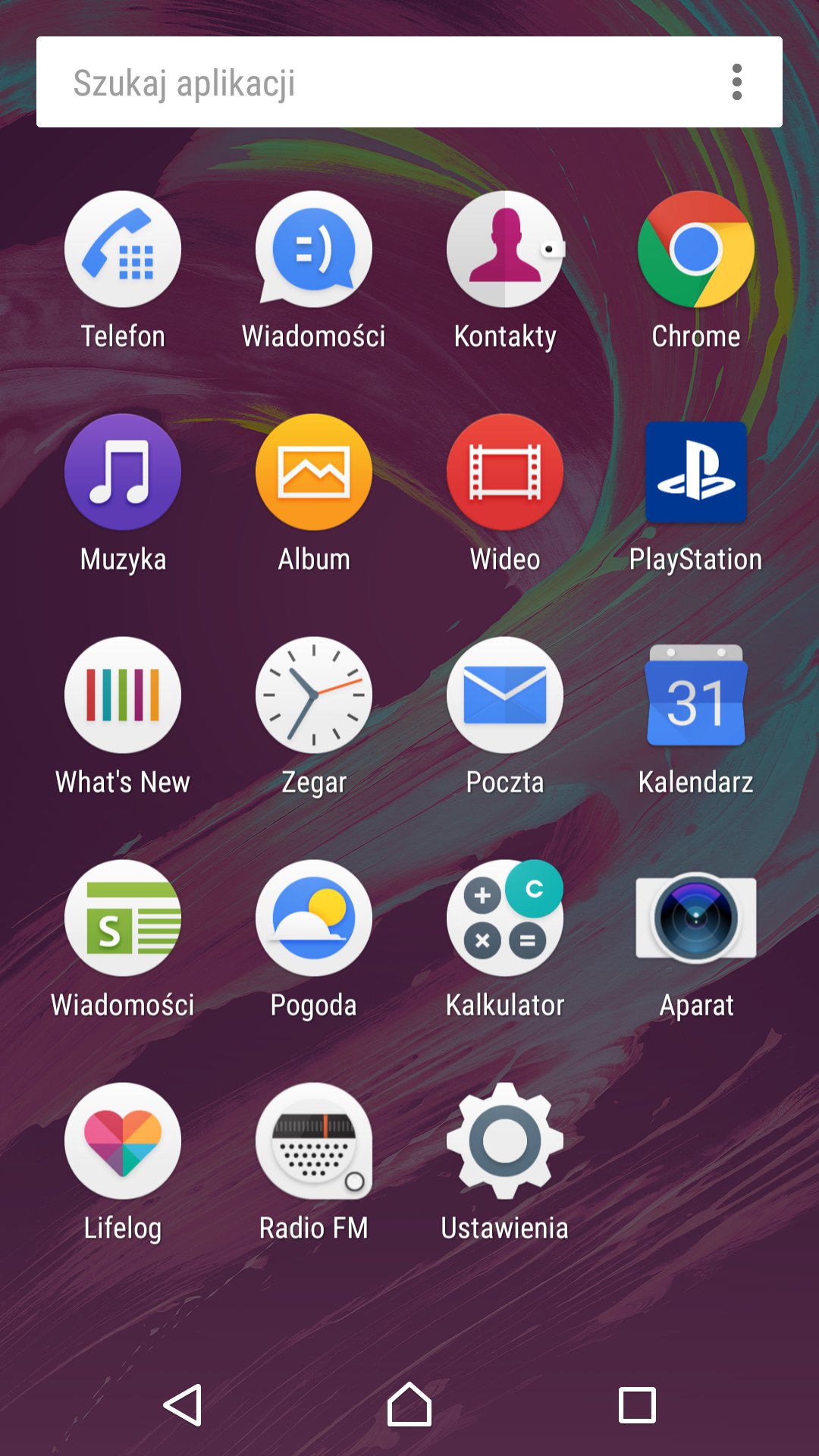Open the PlayStation app
Image resolution: width=819 pixels, height=1456 pixels.
coord(696,472)
